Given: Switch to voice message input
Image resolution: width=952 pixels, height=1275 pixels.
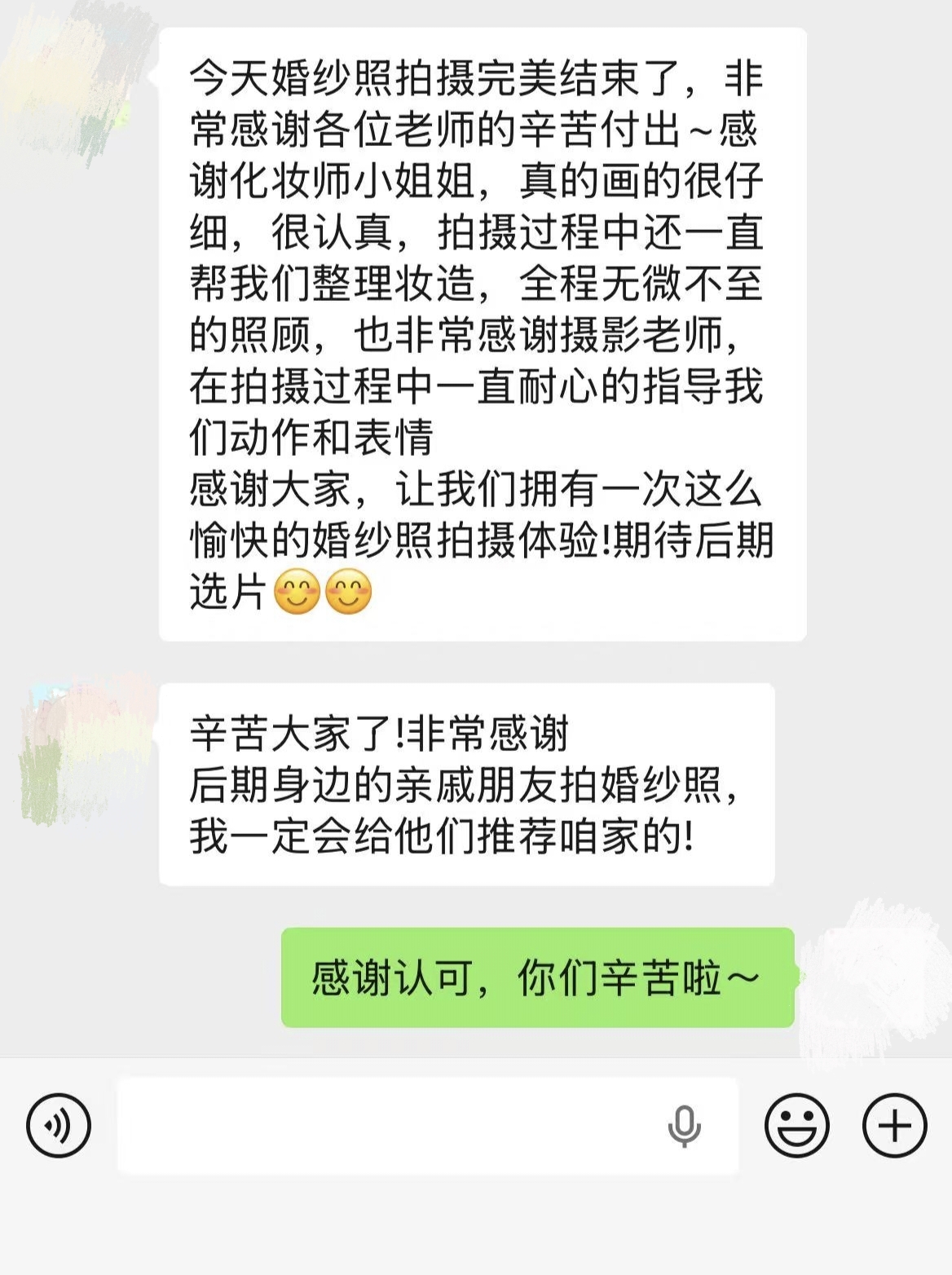Looking at the screenshot, I should (x=59, y=1126).
